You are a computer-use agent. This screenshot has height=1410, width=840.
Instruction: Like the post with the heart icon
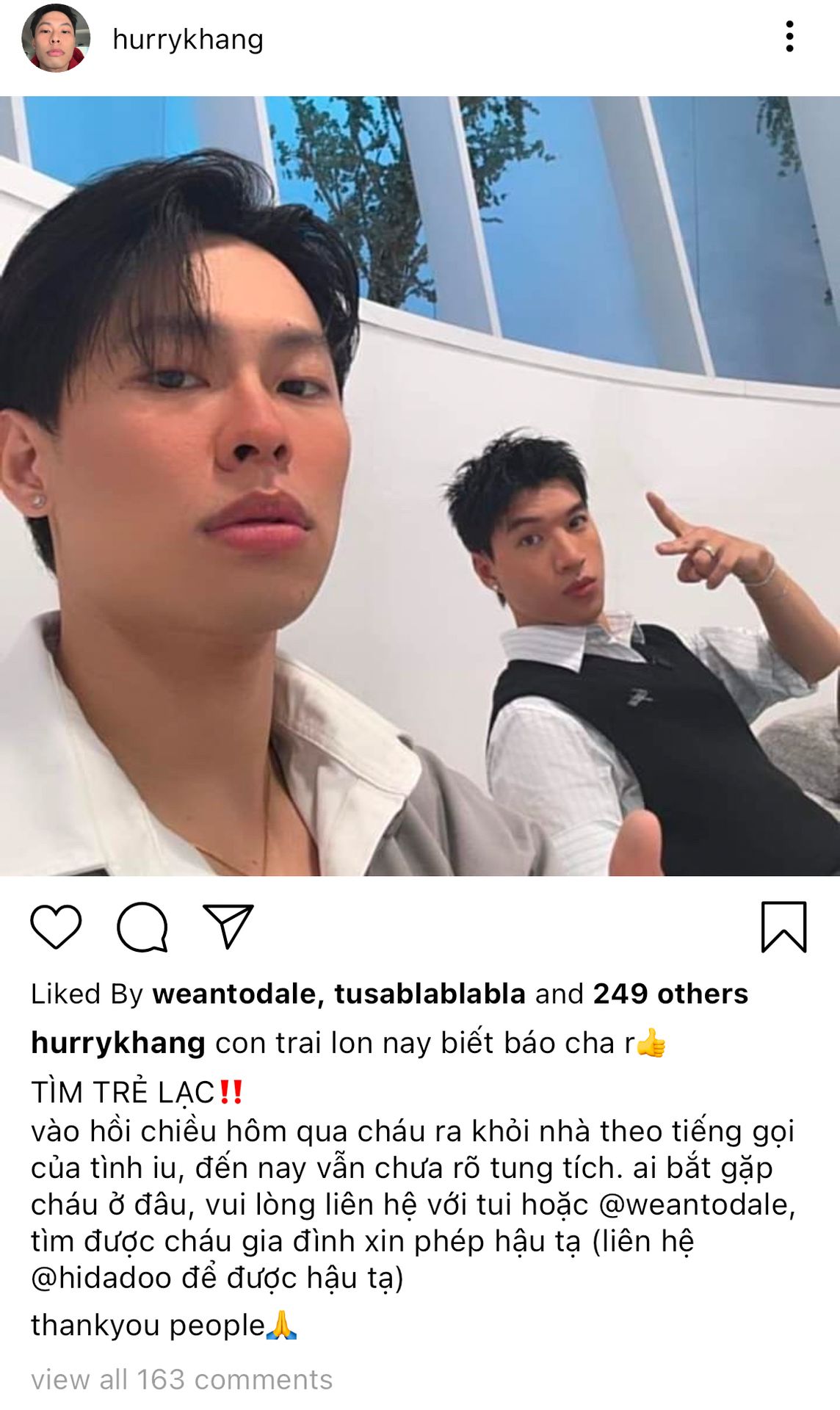pos(56,927)
